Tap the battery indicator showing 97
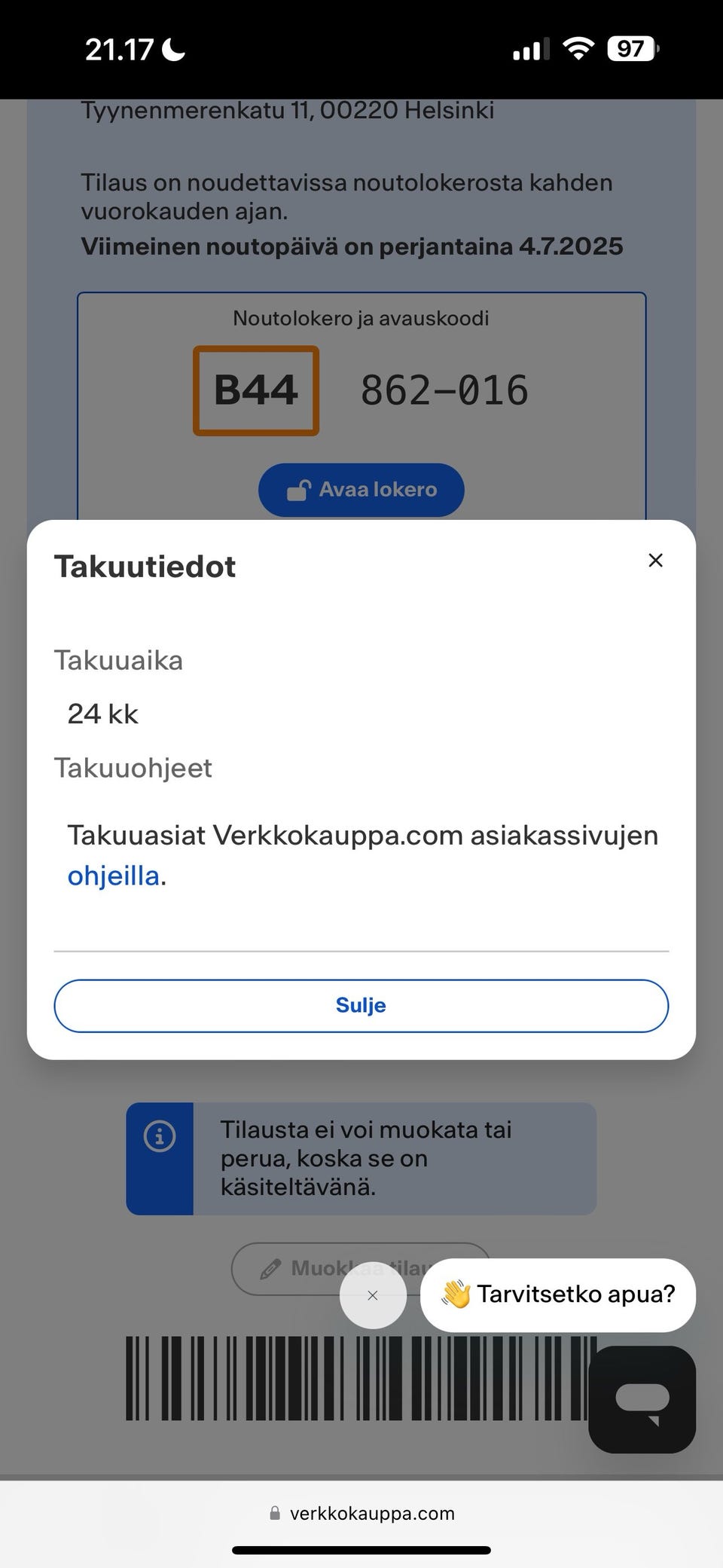Screen dimensions: 723x1568 pyautogui.click(x=631, y=49)
